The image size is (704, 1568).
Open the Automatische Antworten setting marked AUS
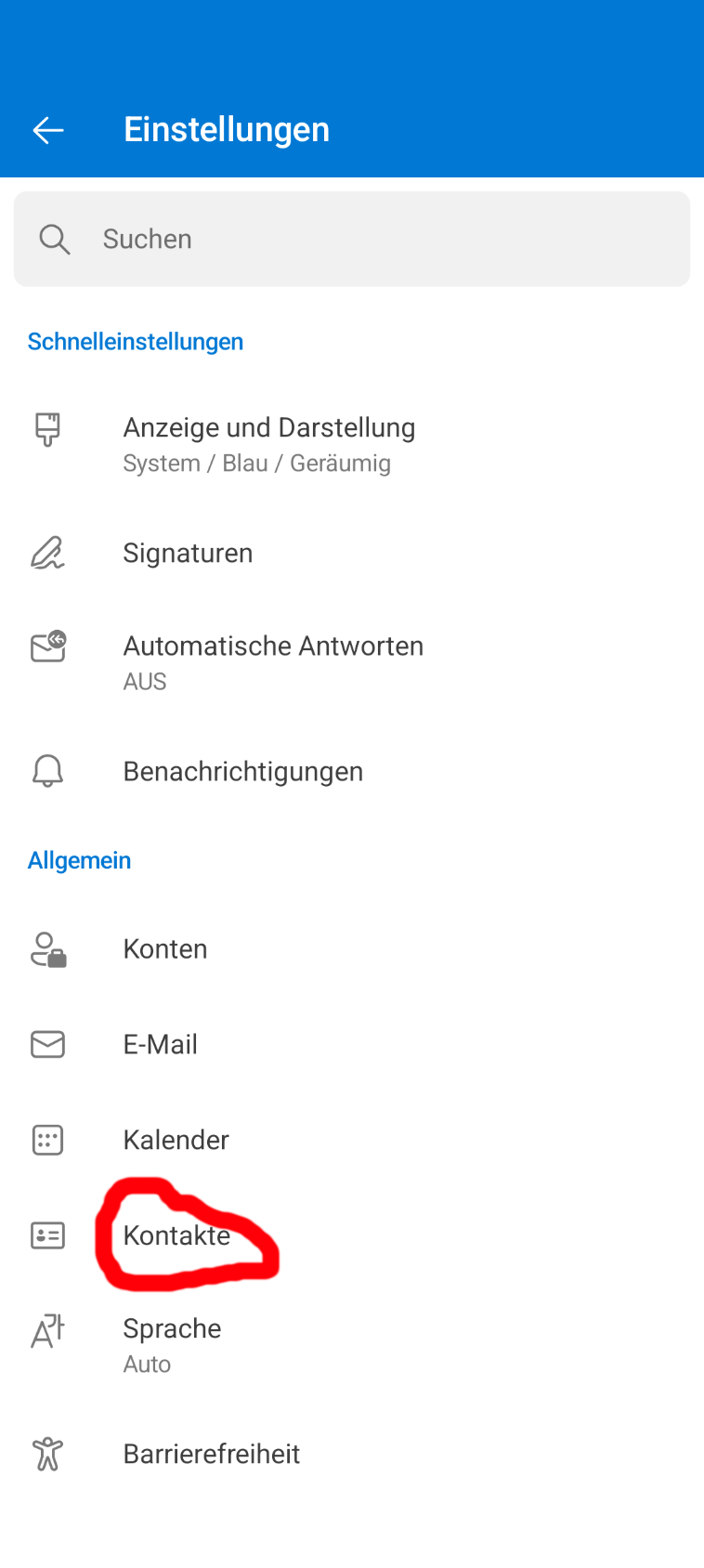tap(273, 655)
